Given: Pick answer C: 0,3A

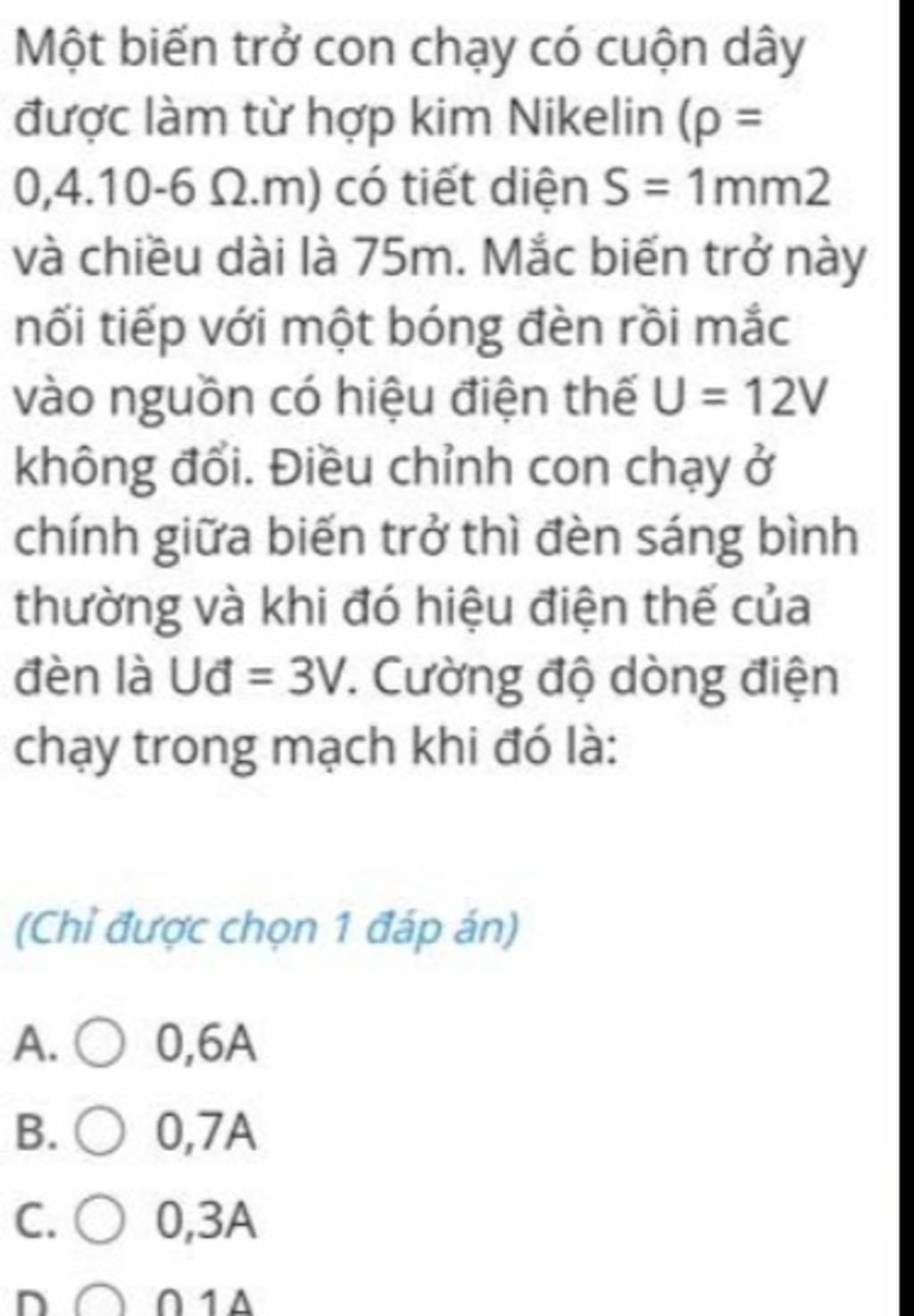Looking at the screenshot, I should click(100, 1221).
